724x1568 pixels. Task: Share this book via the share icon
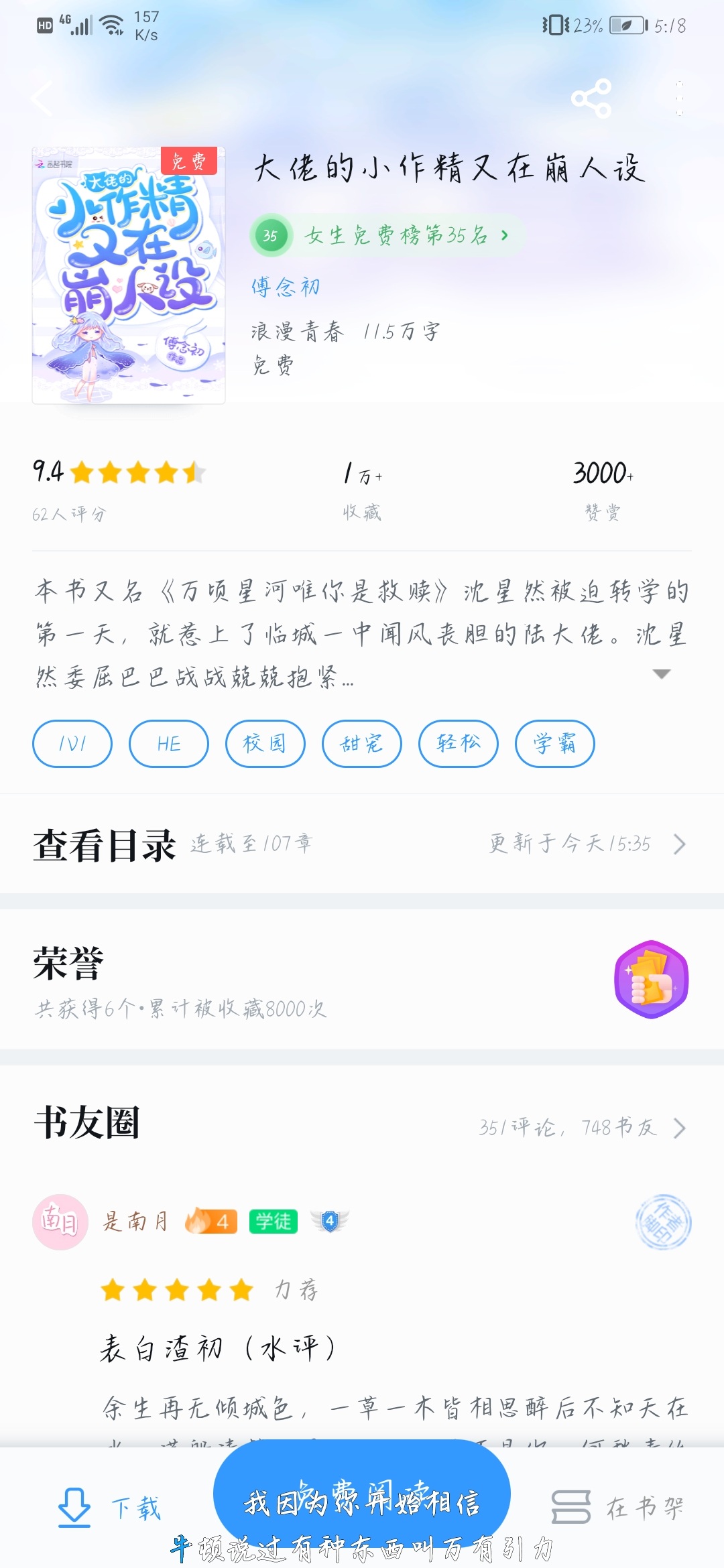591,99
